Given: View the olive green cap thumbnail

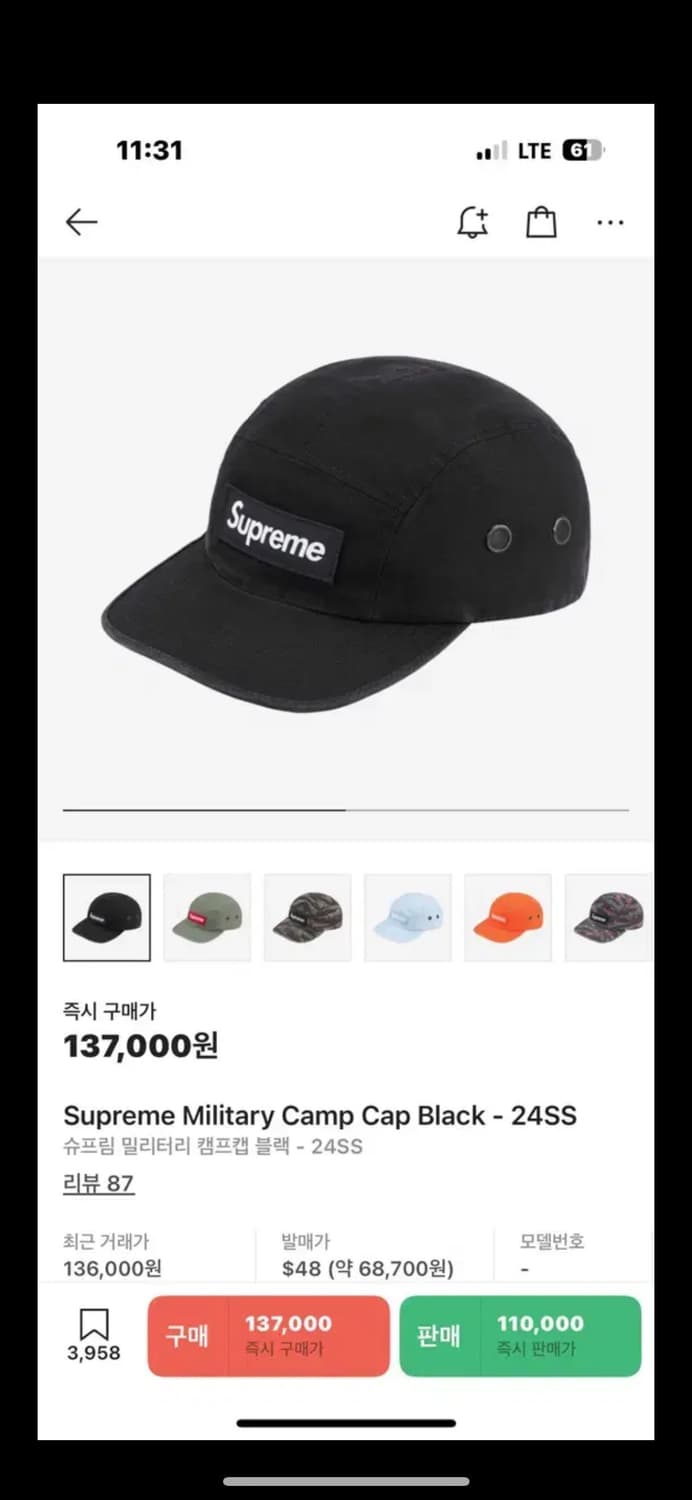Looking at the screenshot, I should click(x=207, y=917).
